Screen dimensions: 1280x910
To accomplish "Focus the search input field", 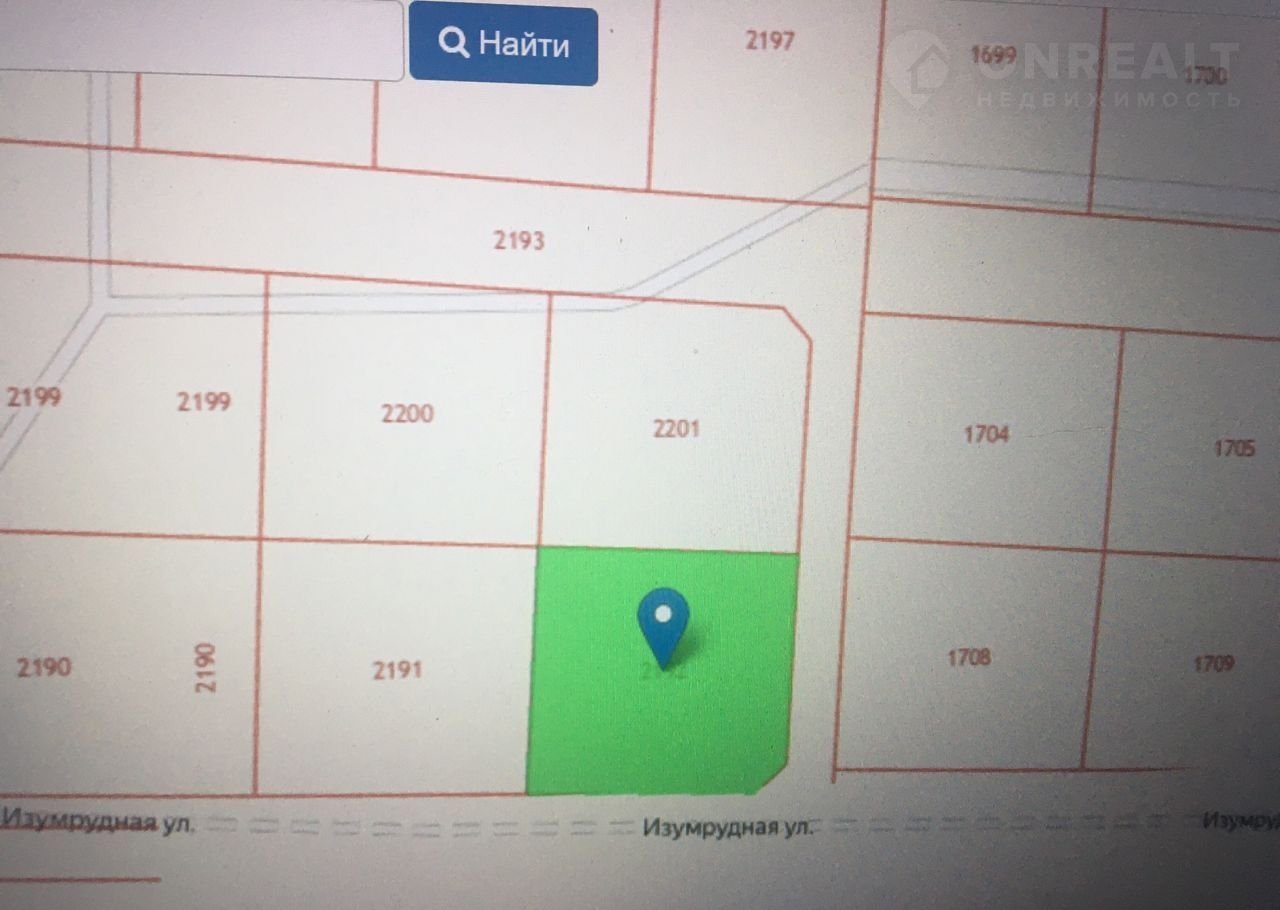I will pos(200,40).
